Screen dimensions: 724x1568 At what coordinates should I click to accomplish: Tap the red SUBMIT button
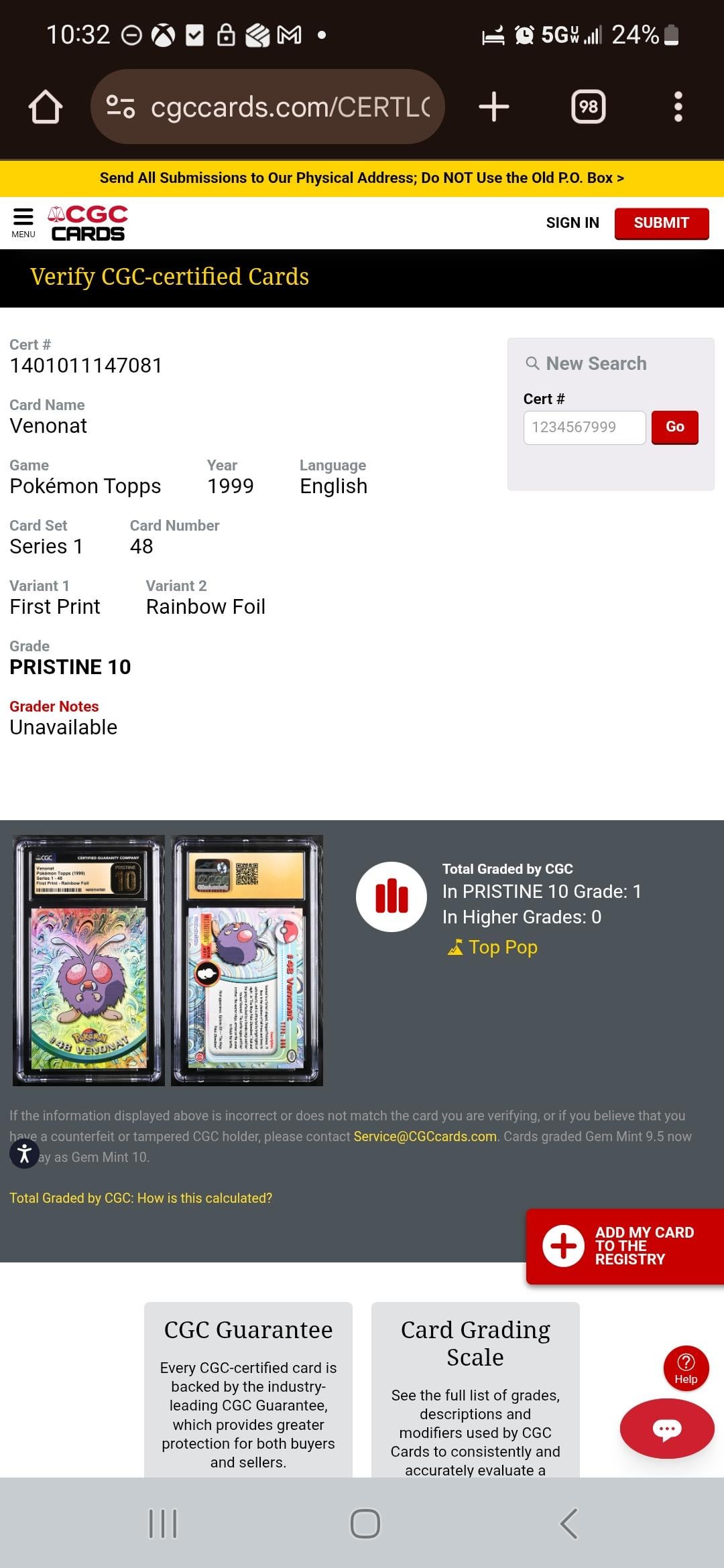tap(661, 223)
